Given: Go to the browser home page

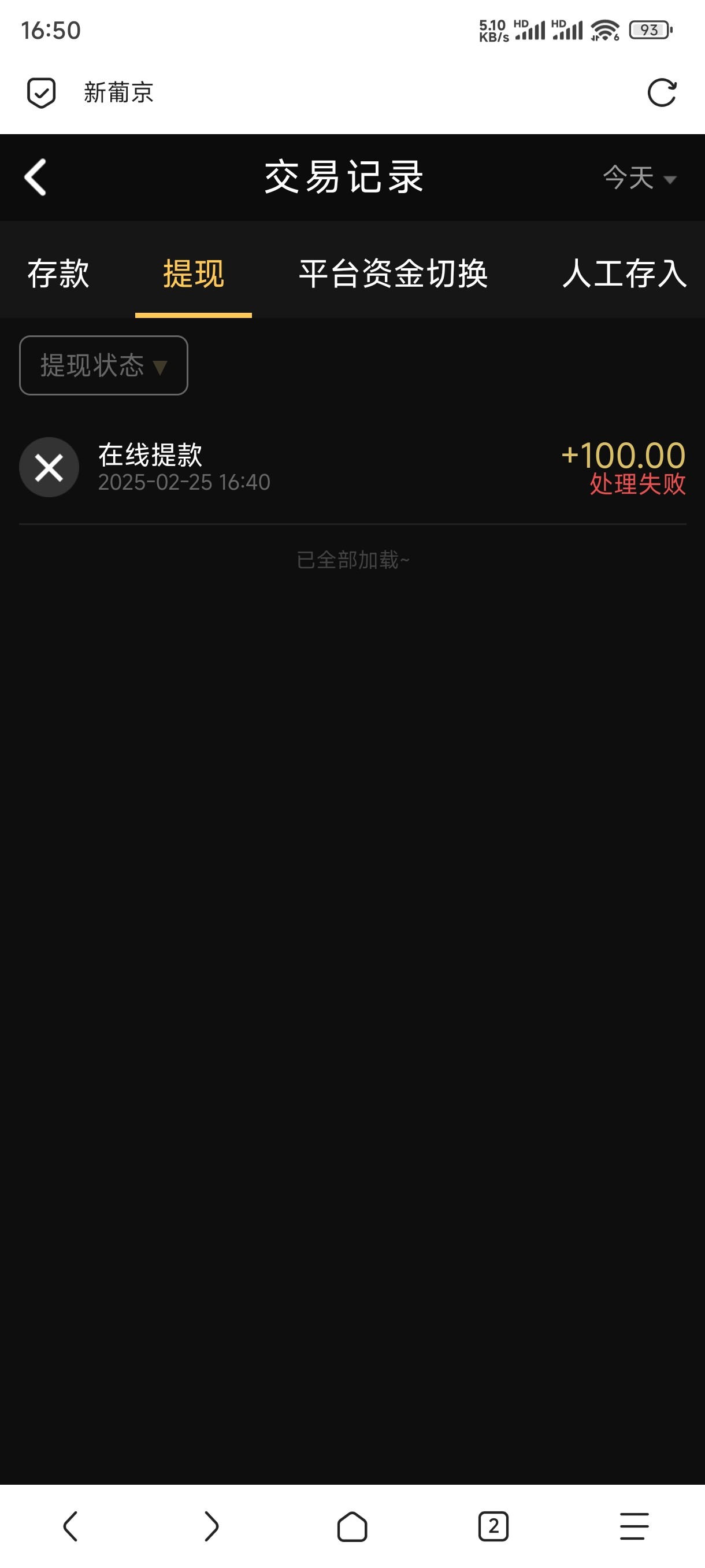Looking at the screenshot, I should tap(352, 1526).
